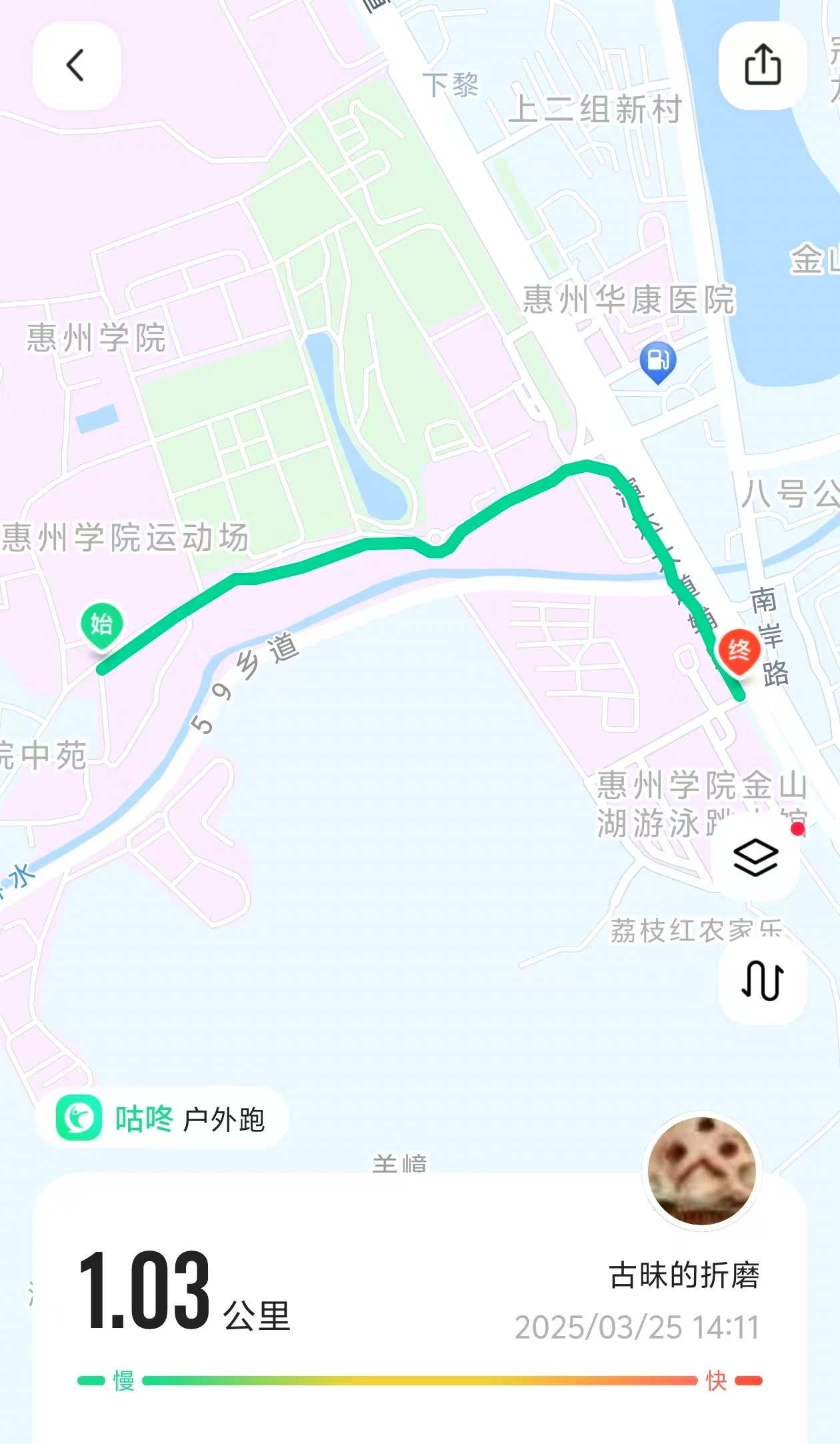The height and width of the screenshot is (1444, 840).
Task: Tap the route track toggle icon
Action: pyautogui.click(x=763, y=980)
